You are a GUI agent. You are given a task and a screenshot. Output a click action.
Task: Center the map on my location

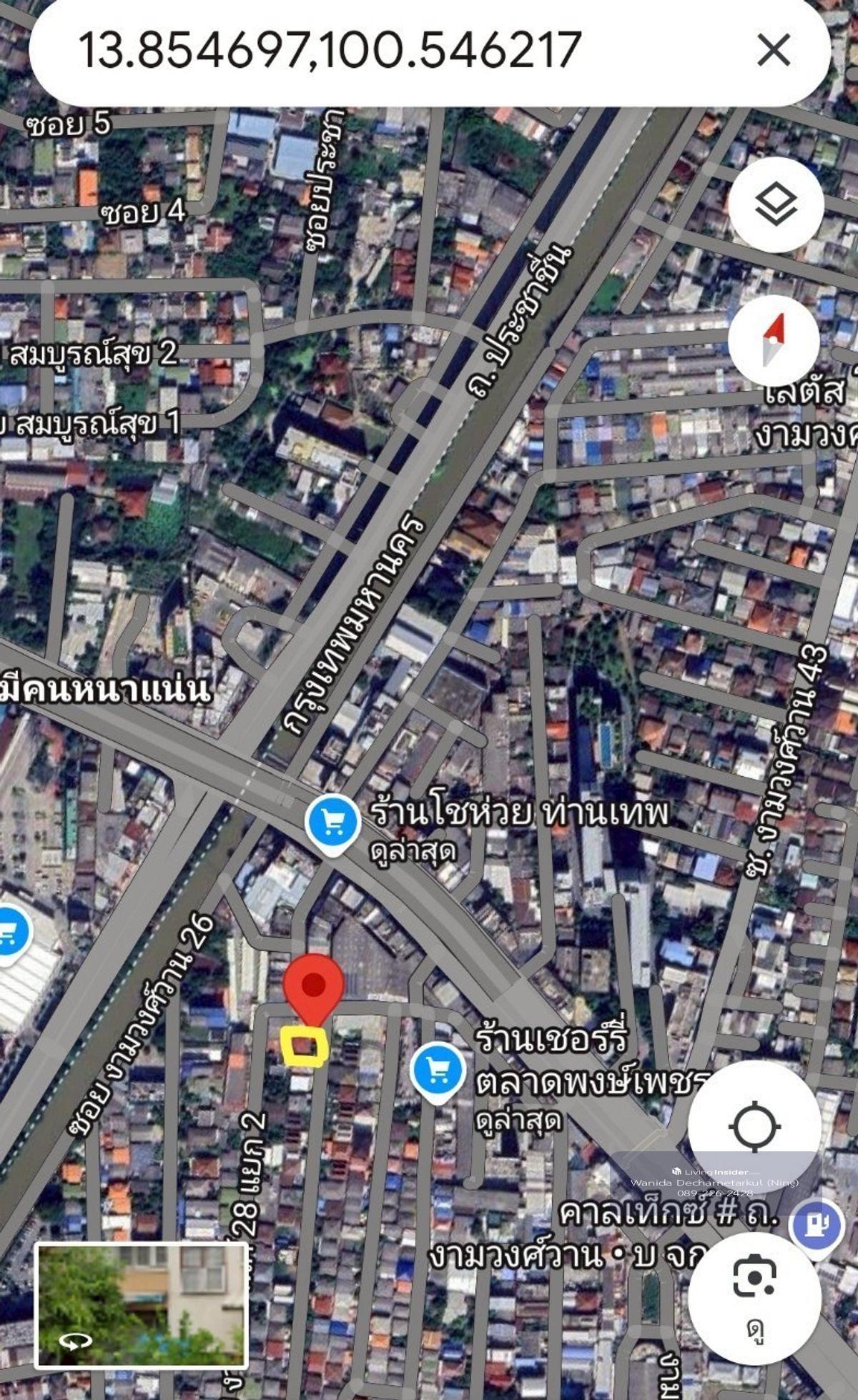click(754, 1127)
